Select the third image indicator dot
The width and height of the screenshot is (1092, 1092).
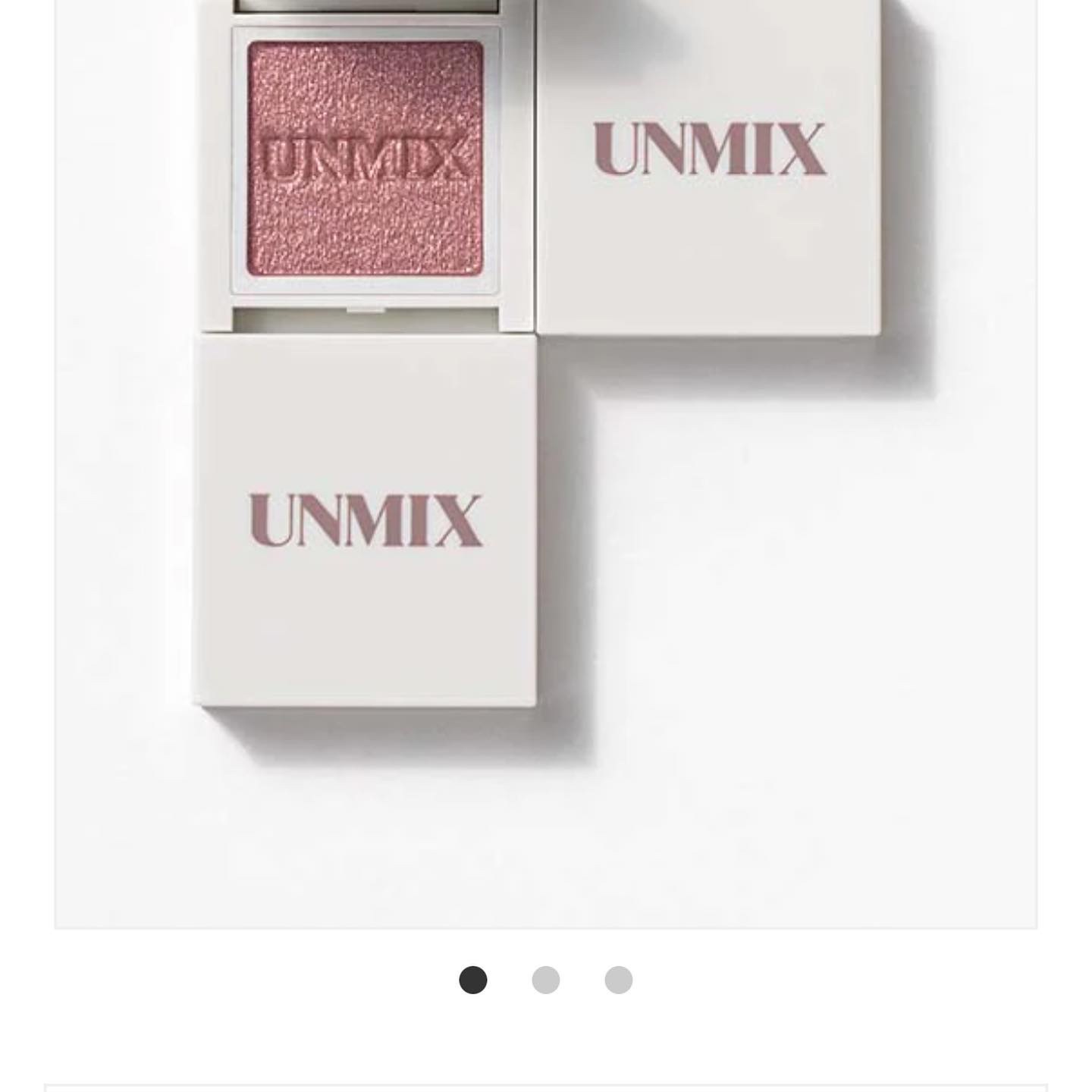click(619, 980)
